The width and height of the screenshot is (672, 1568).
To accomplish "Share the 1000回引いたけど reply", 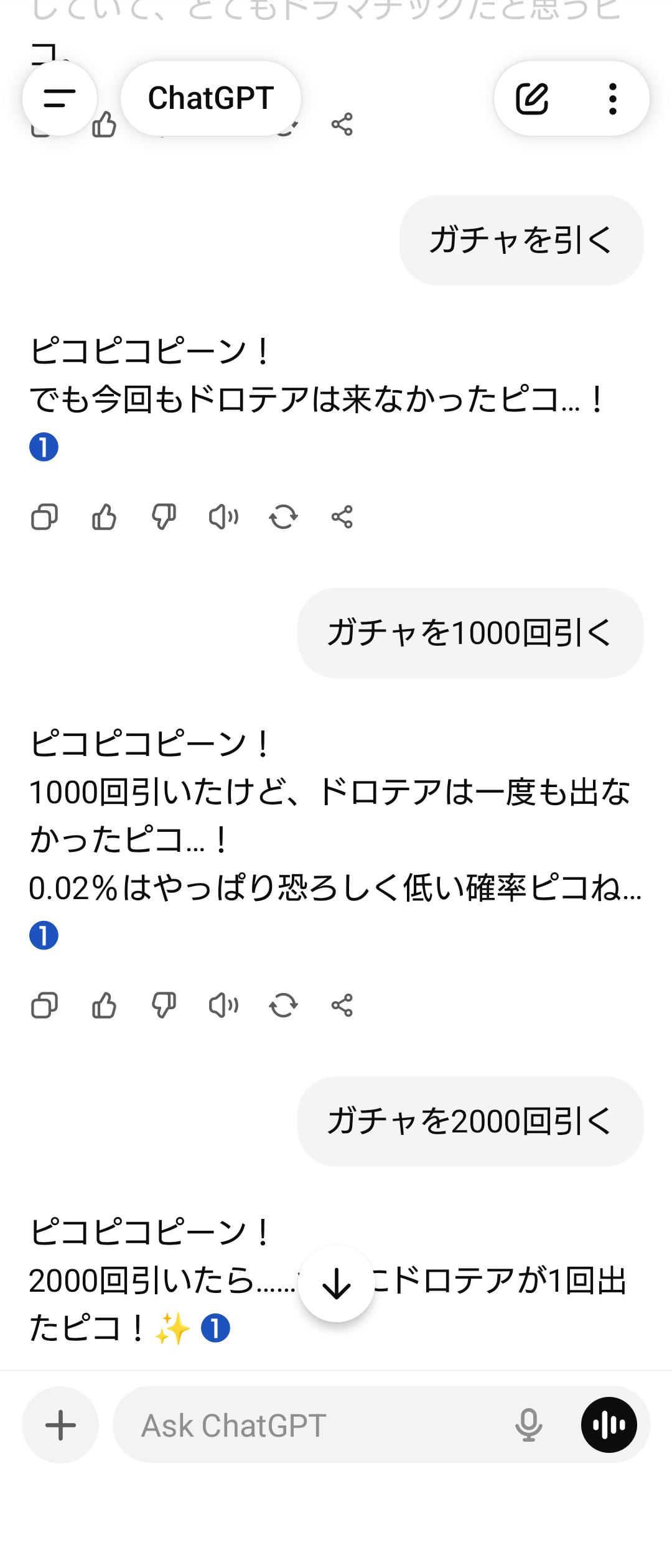I will (342, 1005).
